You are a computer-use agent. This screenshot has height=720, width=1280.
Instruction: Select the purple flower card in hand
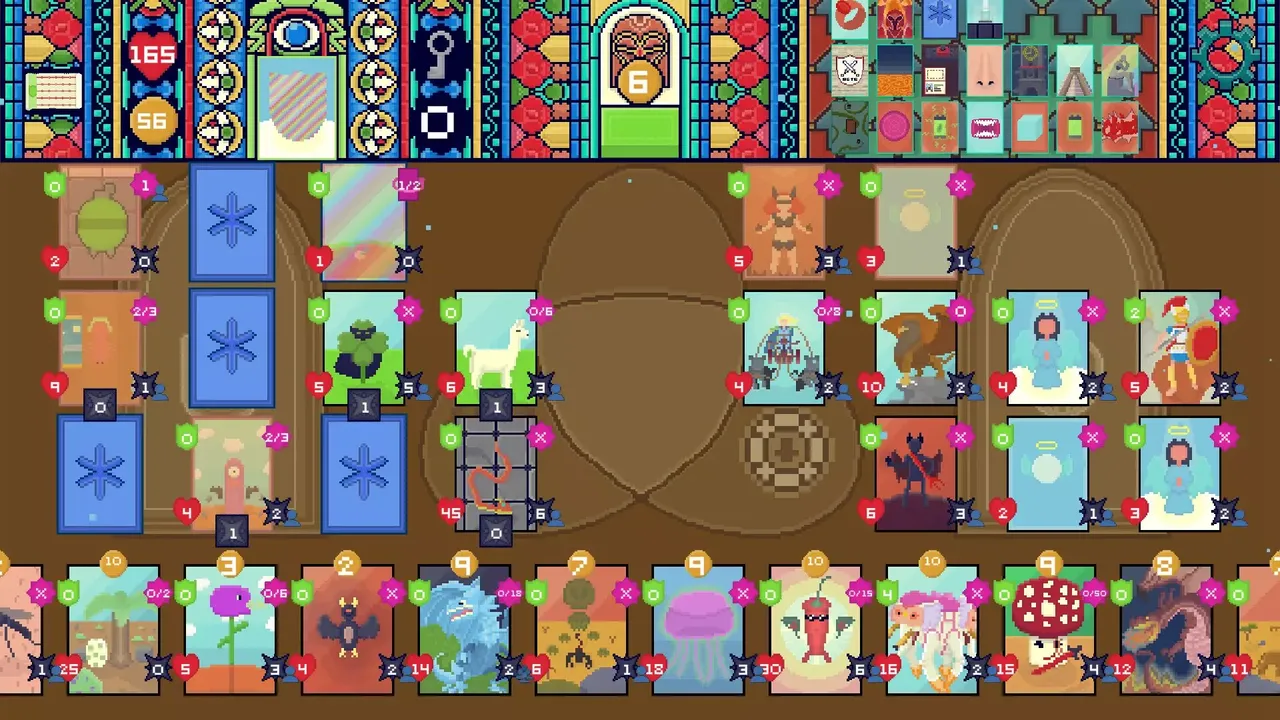point(230,630)
